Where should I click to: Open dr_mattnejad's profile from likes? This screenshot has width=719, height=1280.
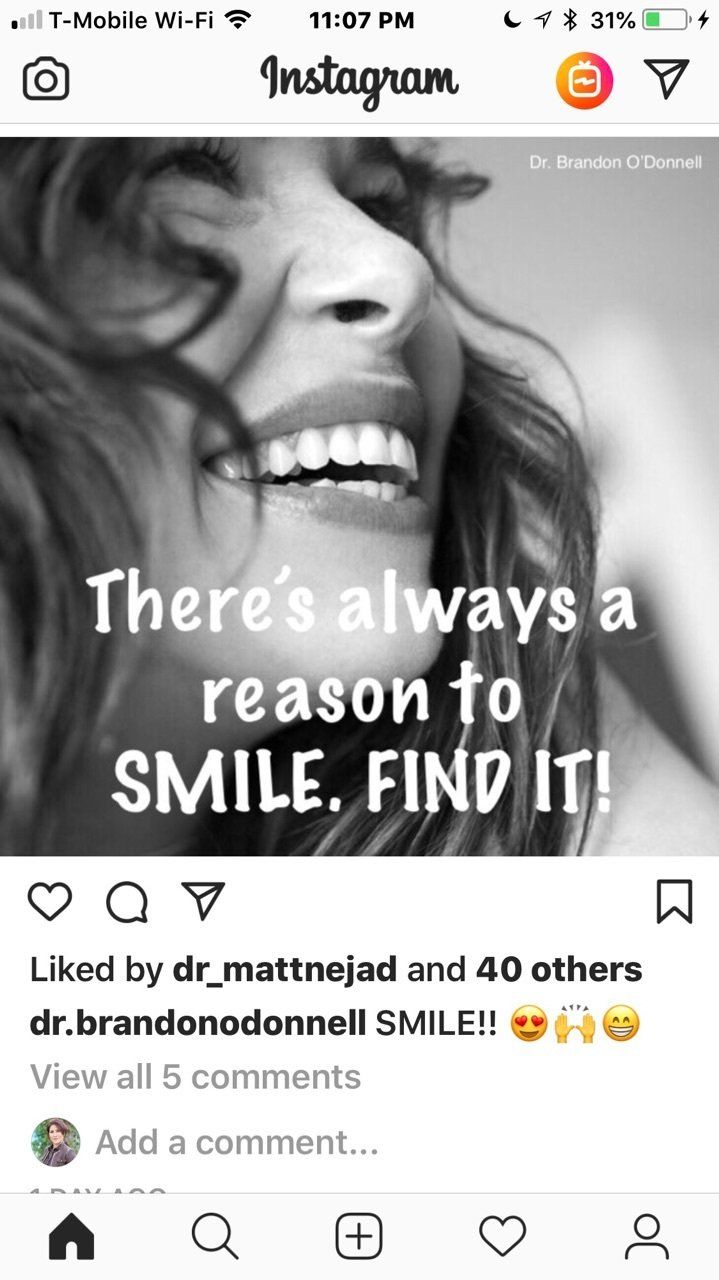(285, 969)
